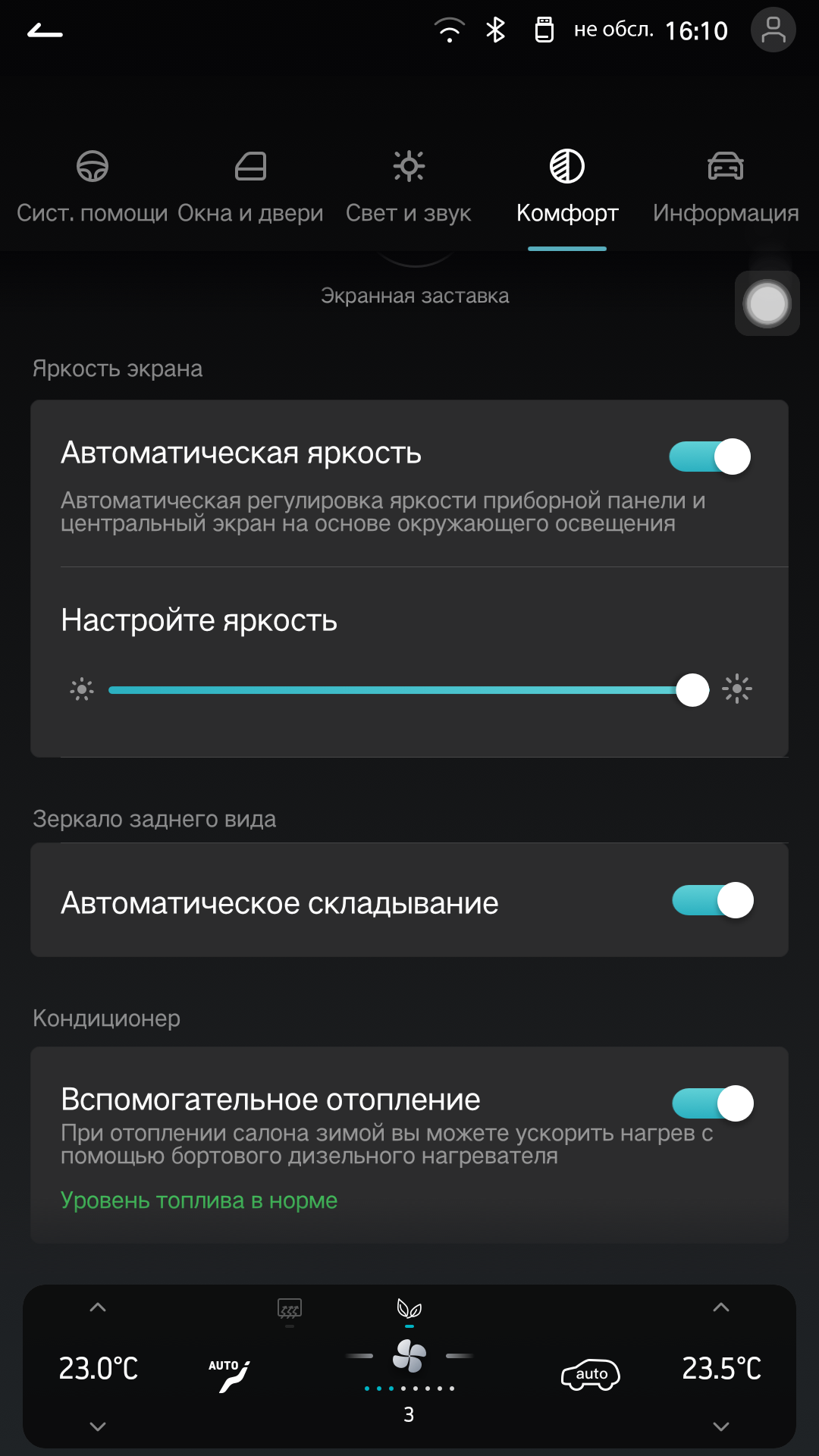This screenshot has height=1456, width=819.
Task: Tap the AUTO airflow direction icon
Action: (230, 1374)
